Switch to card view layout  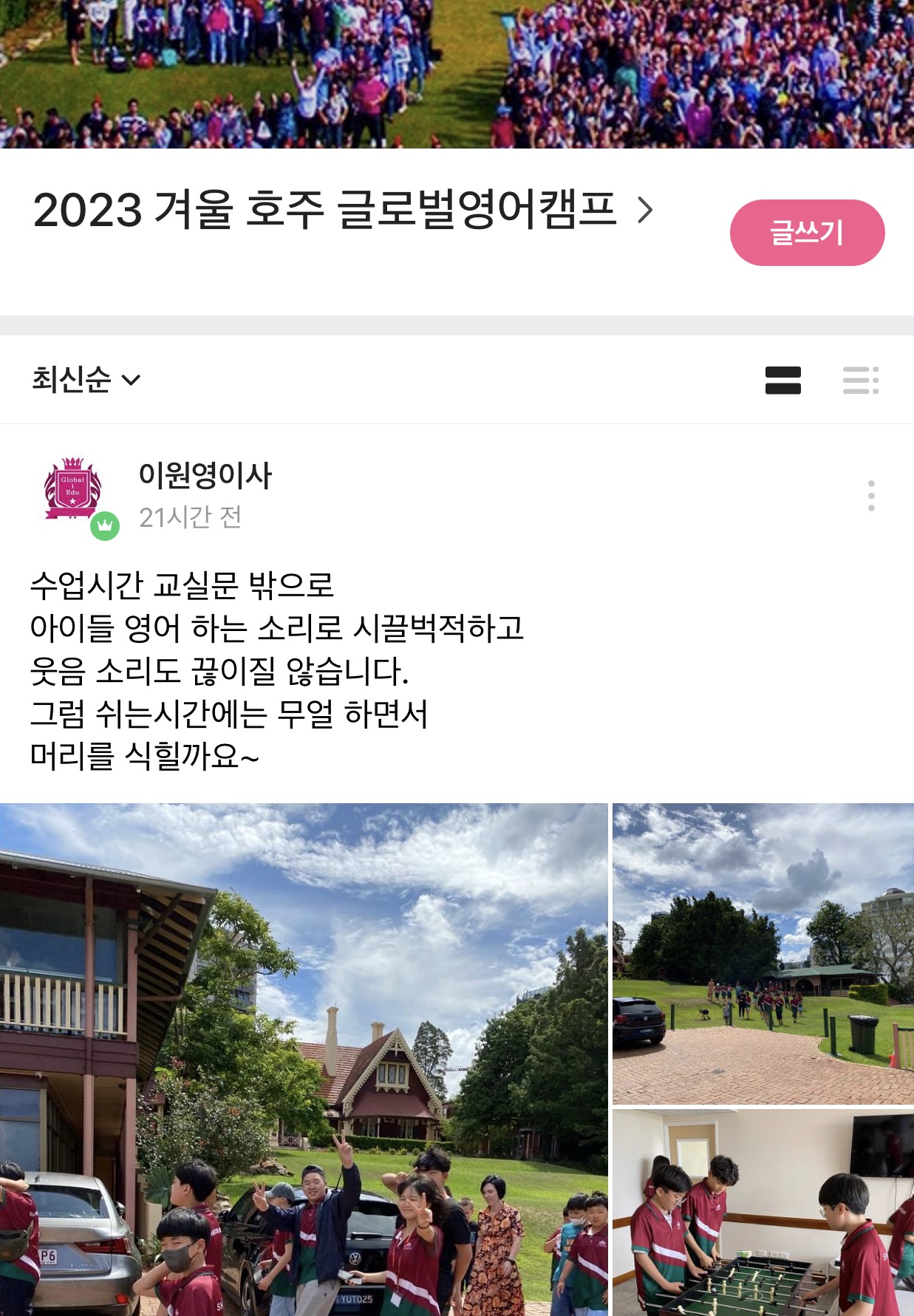[782, 381]
